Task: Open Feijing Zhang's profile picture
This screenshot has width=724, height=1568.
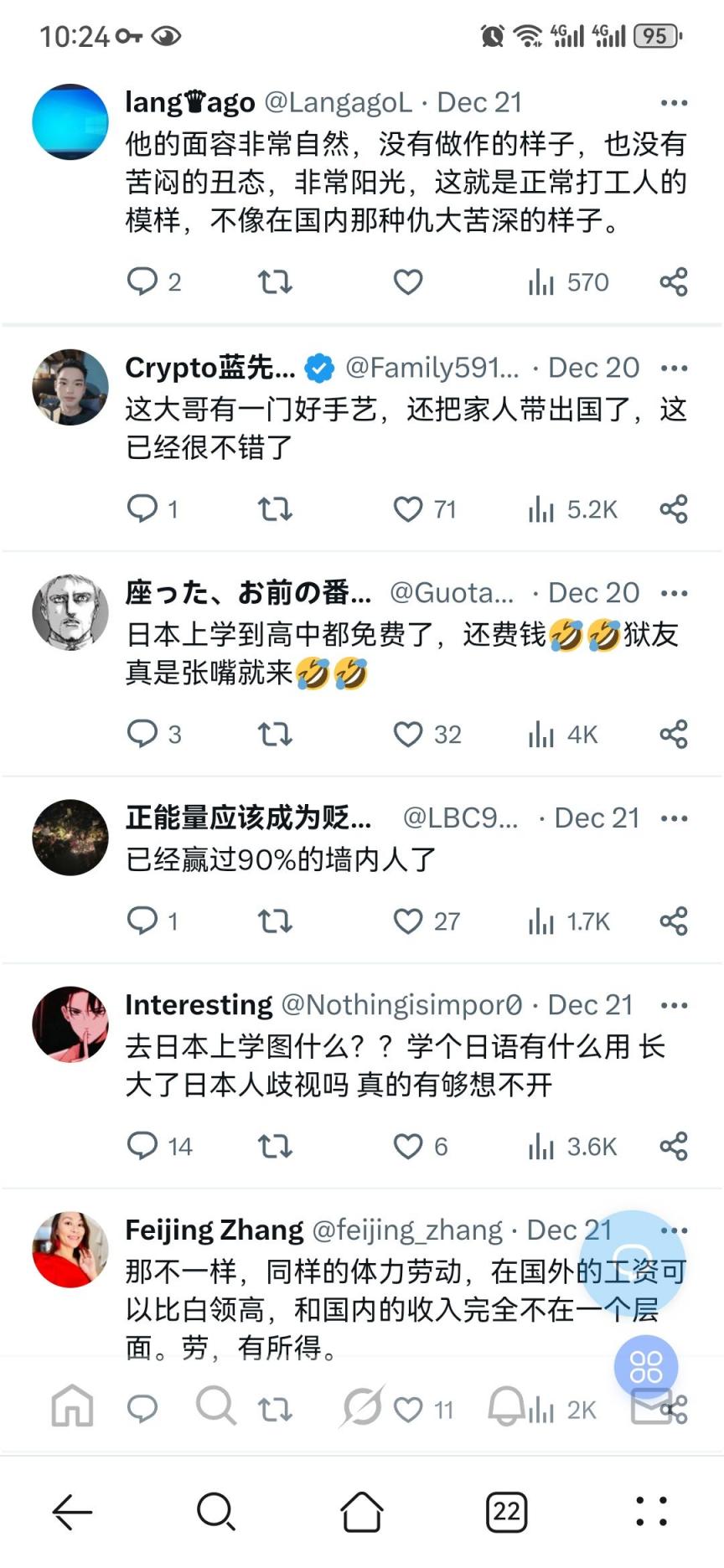Action: coord(70,1249)
